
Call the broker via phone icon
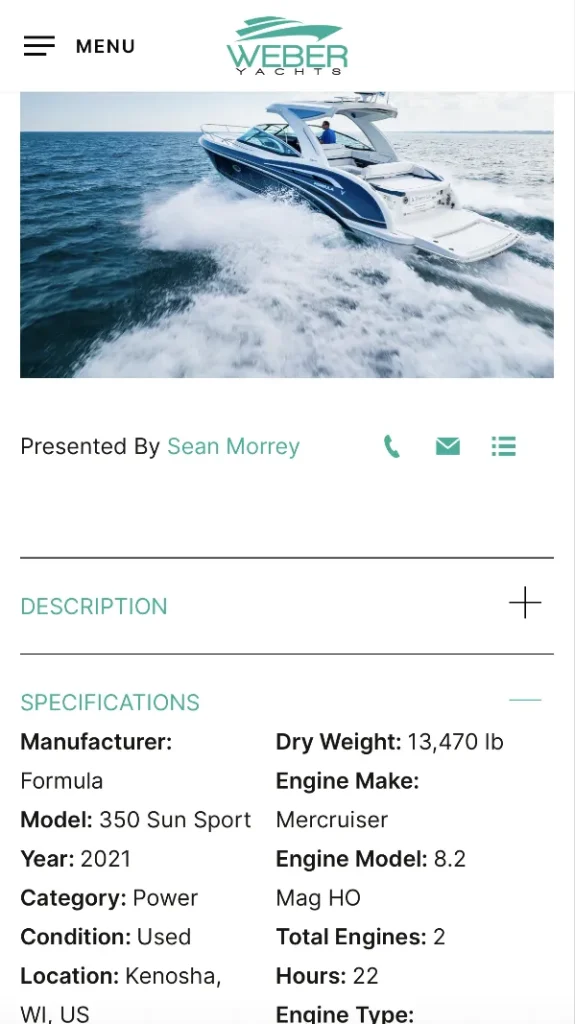[391, 447]
